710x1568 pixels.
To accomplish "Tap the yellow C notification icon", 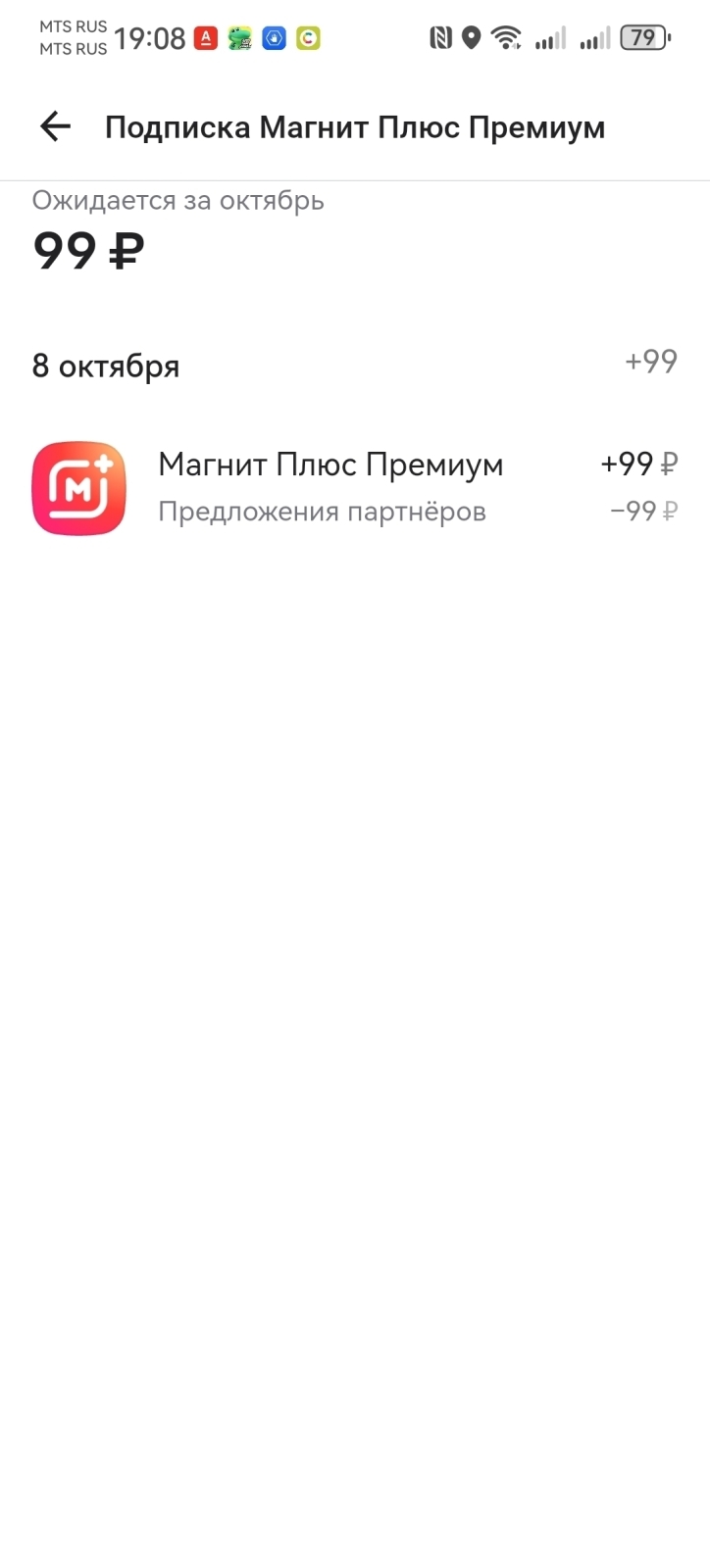I will [308, 37].
